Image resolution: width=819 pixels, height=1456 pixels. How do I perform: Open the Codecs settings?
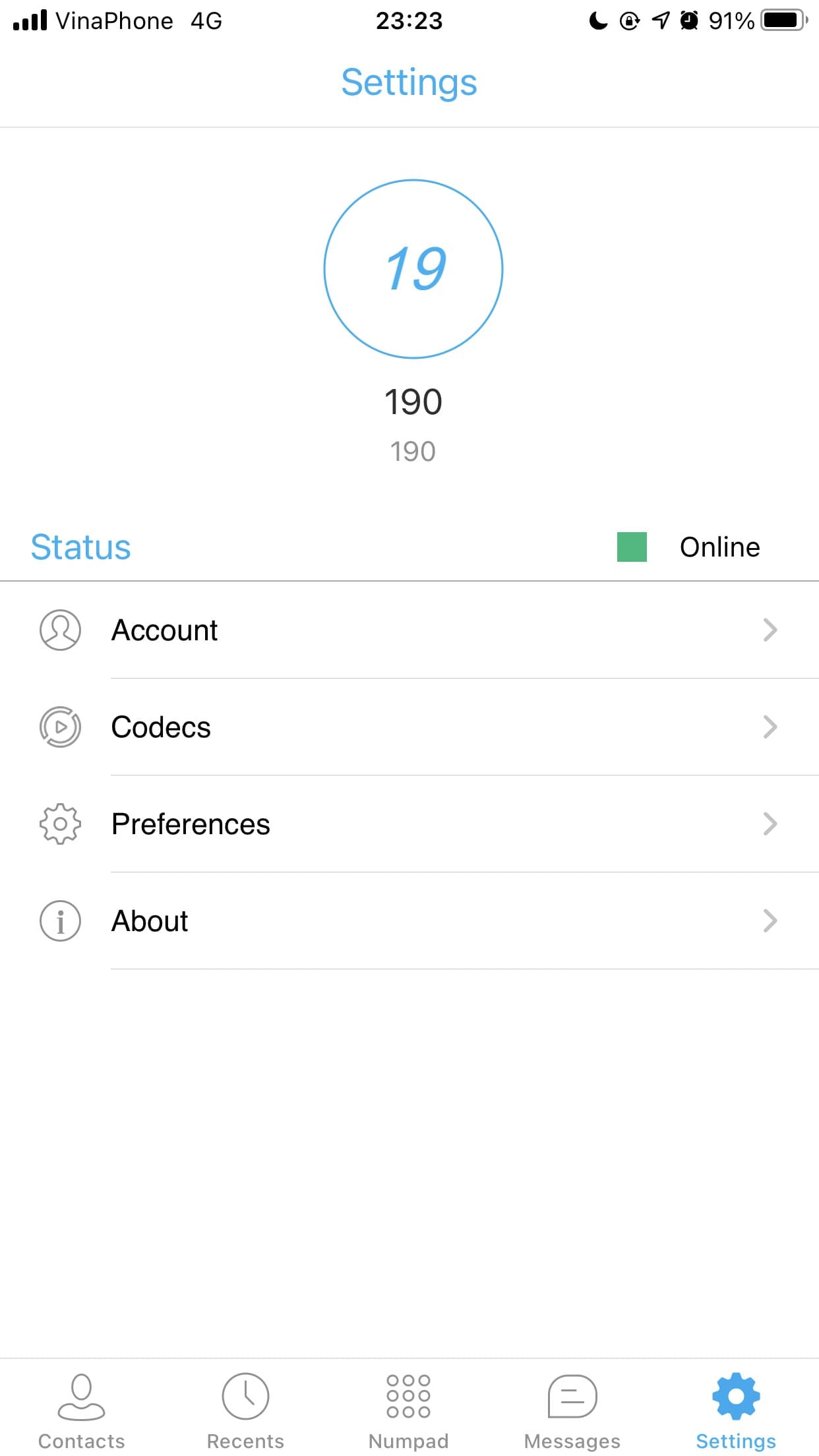(409, 727)
